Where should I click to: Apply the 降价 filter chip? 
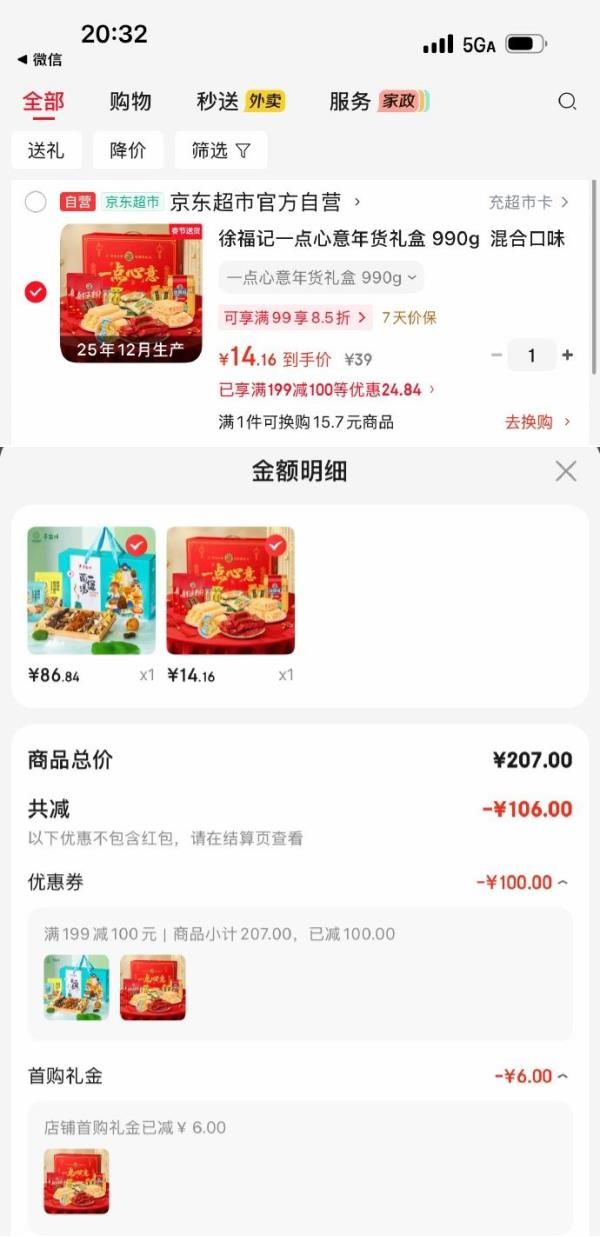[128, 150]
